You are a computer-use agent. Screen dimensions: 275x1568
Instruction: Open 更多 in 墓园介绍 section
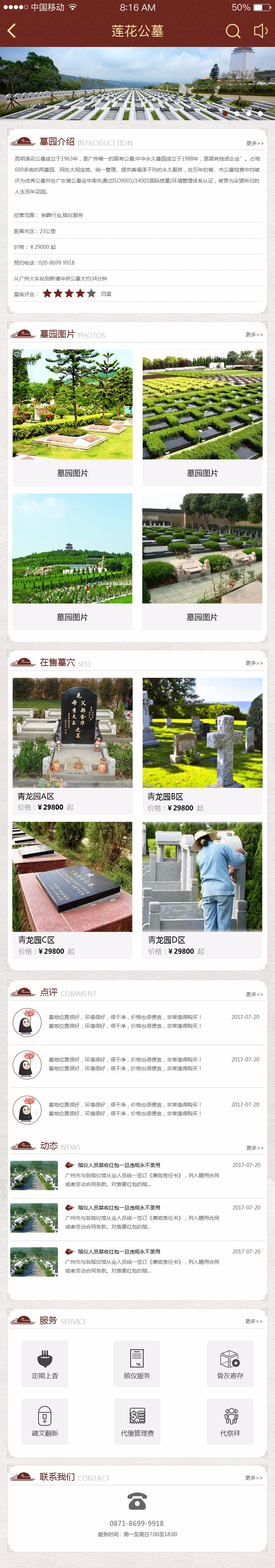point(254,144)
